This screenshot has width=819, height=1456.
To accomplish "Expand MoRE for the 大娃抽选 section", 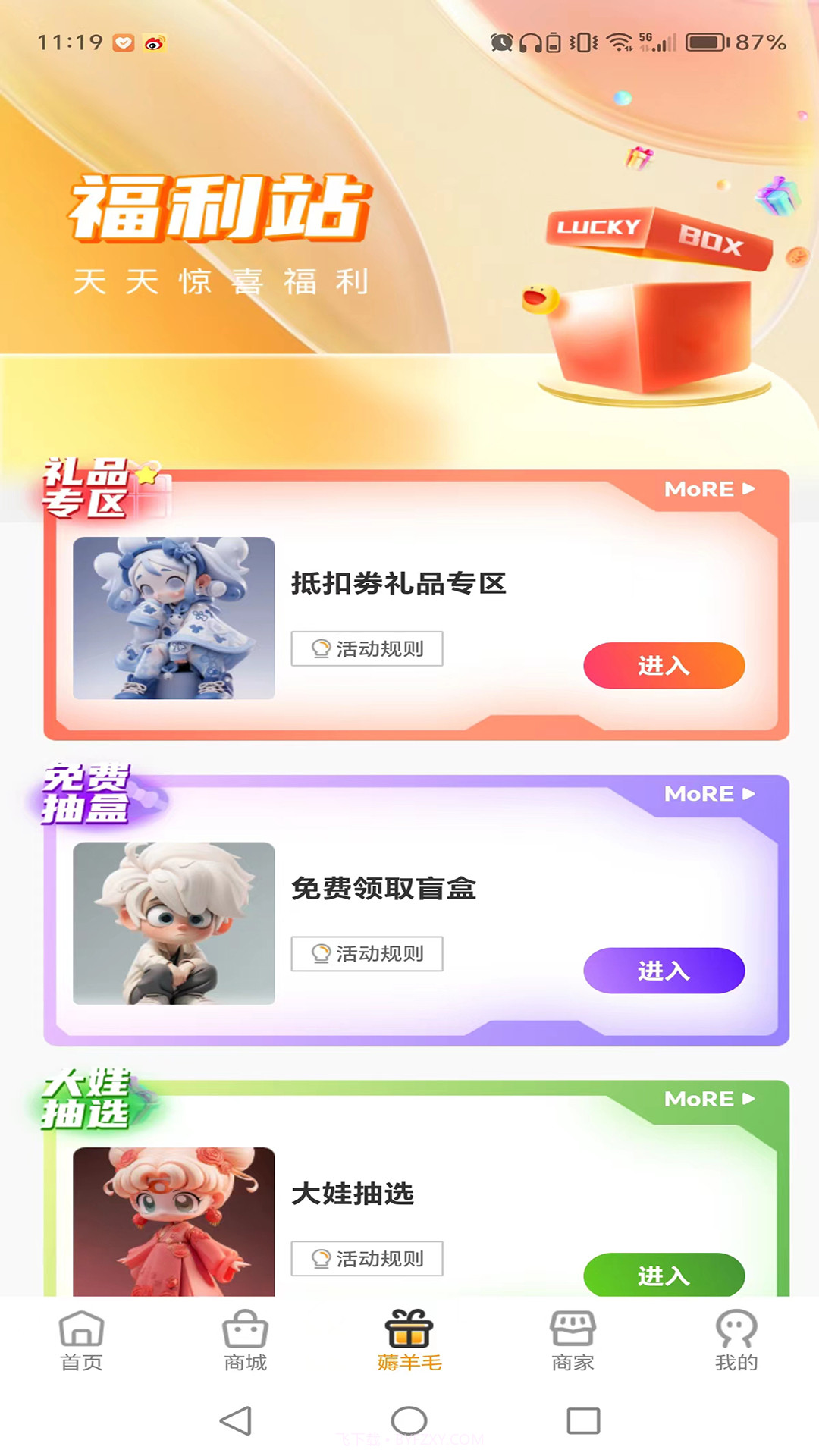I will click(x=708, y=1099).
